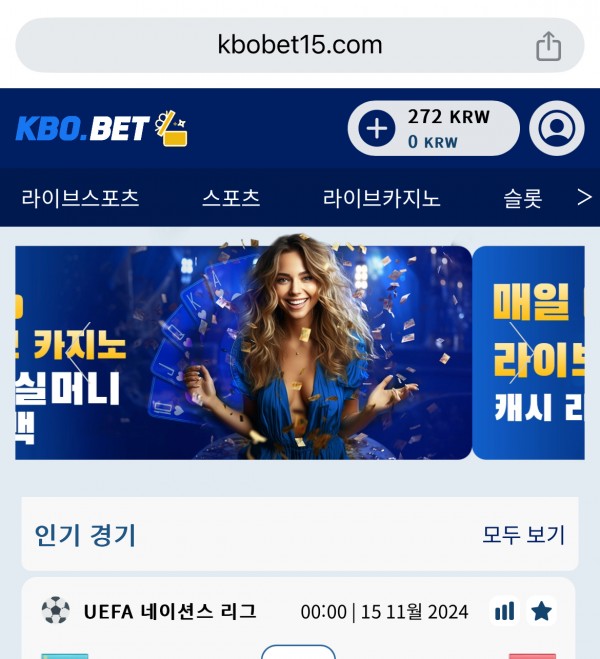Open statistics for UEFA 네이션스 리그 match

[x=504, y=610]
